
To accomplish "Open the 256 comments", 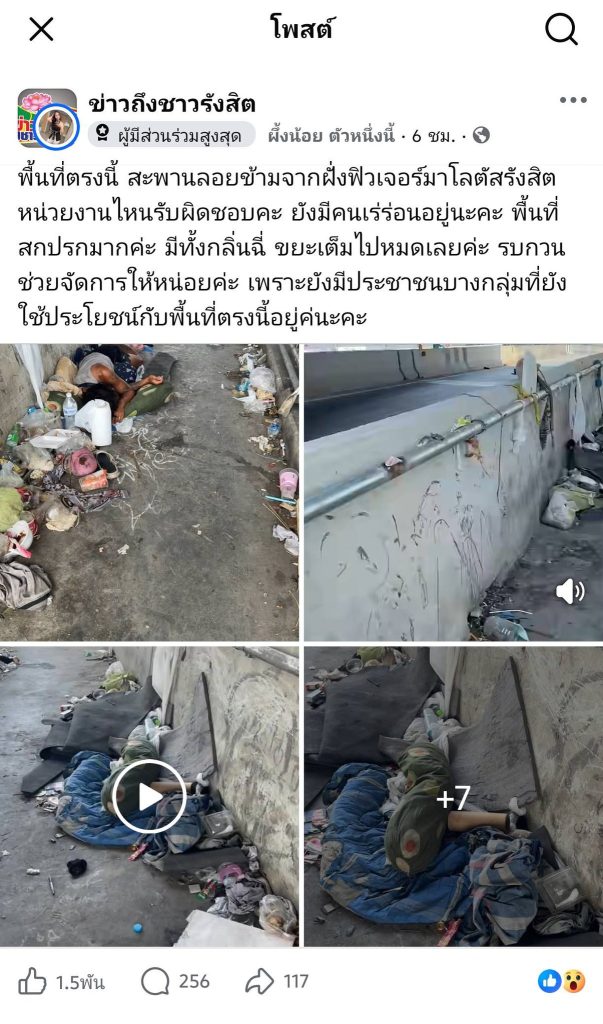I will pos(175,981).
